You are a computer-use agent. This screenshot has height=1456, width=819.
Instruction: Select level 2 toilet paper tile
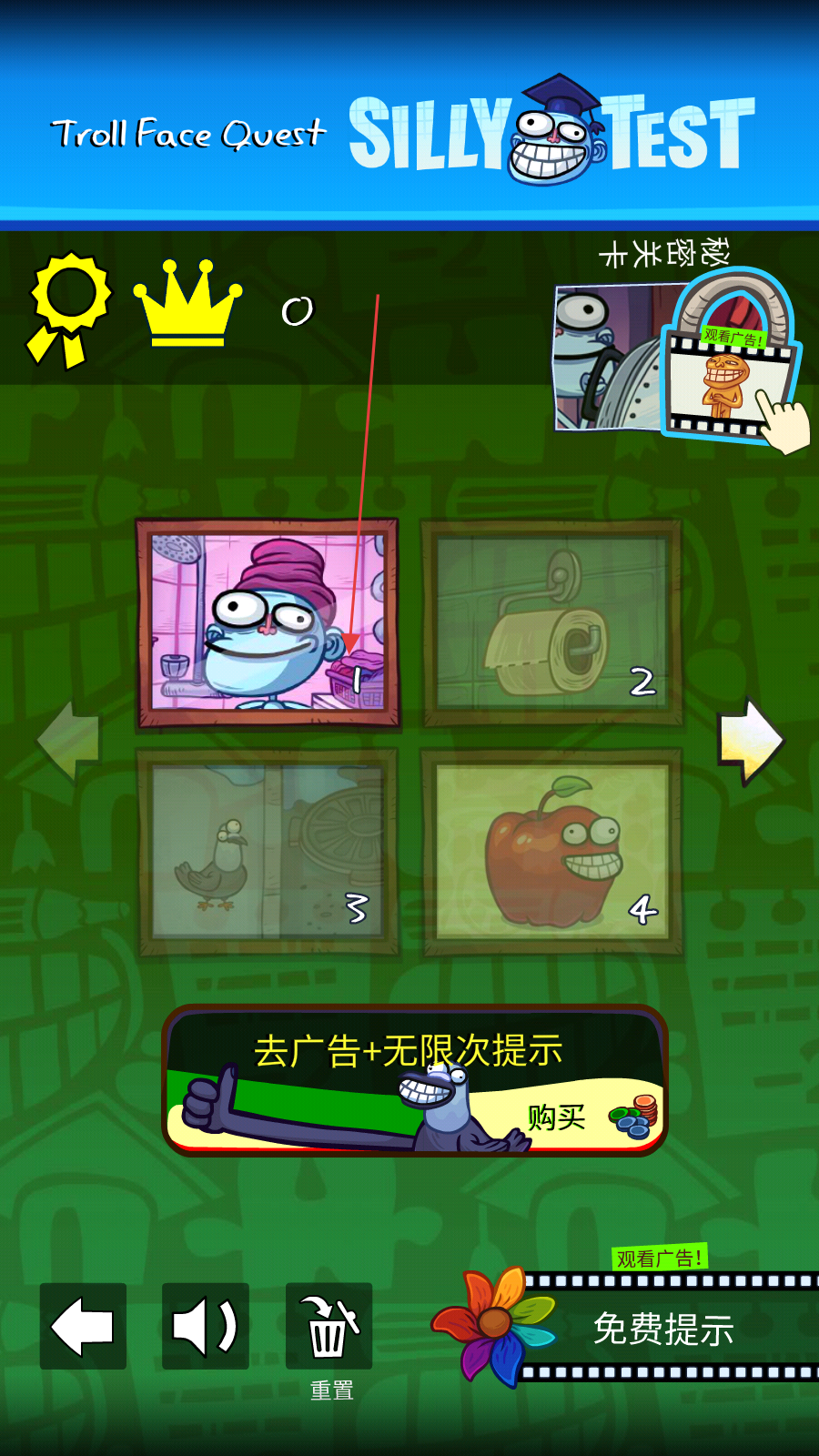point(552,623)
